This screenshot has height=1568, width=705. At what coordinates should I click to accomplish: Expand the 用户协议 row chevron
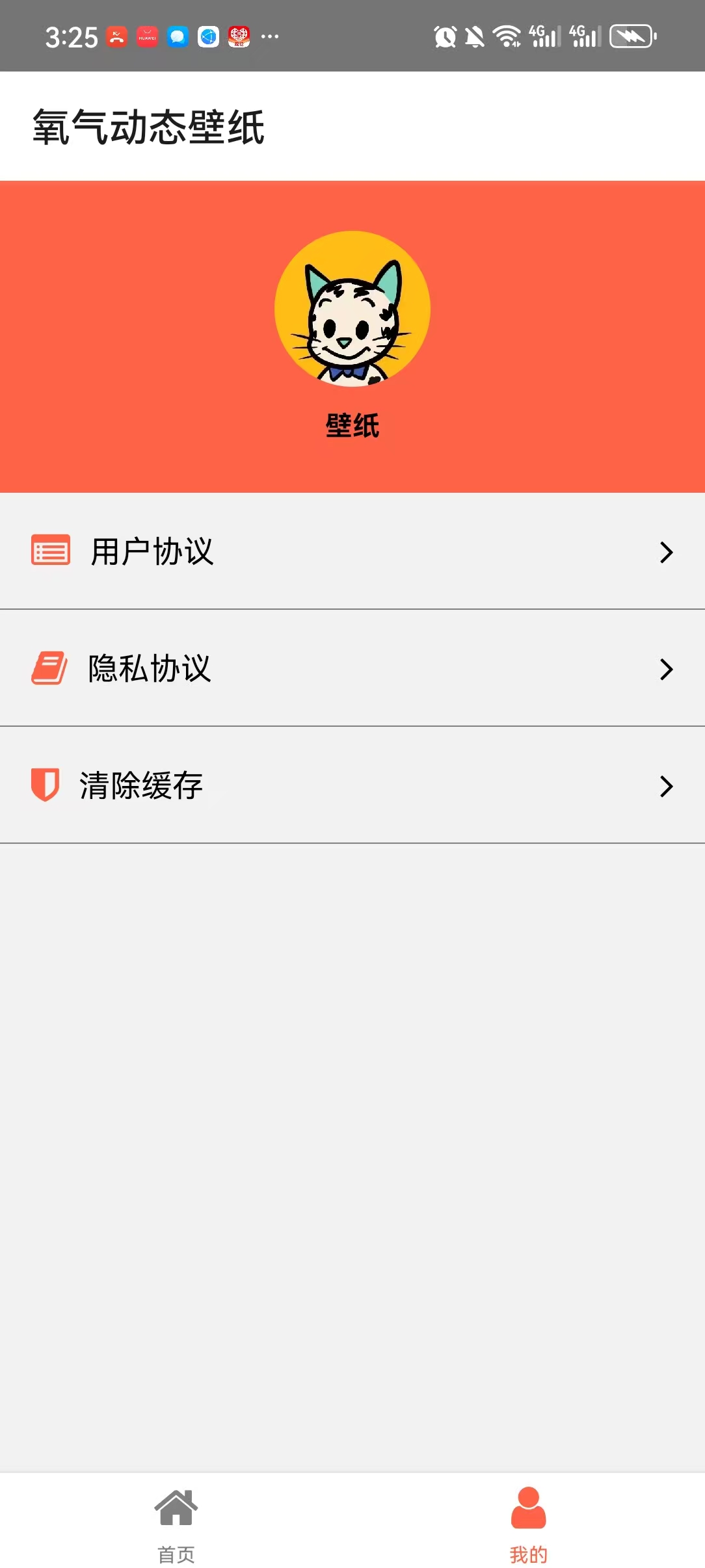click(x=667, y=553)
